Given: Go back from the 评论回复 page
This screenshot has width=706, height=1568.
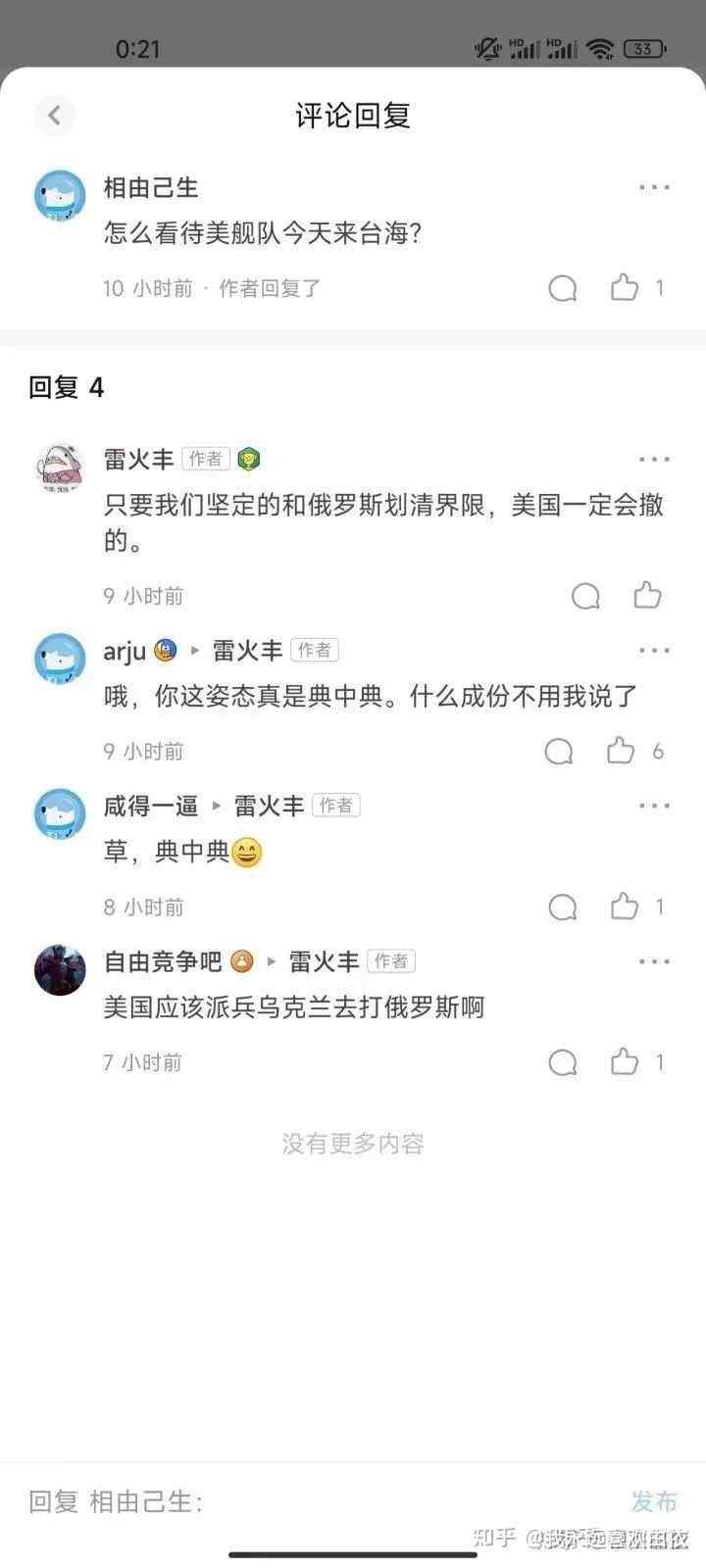Looking at the screenshot, I should pyautogui.click(x=55, y=116).
